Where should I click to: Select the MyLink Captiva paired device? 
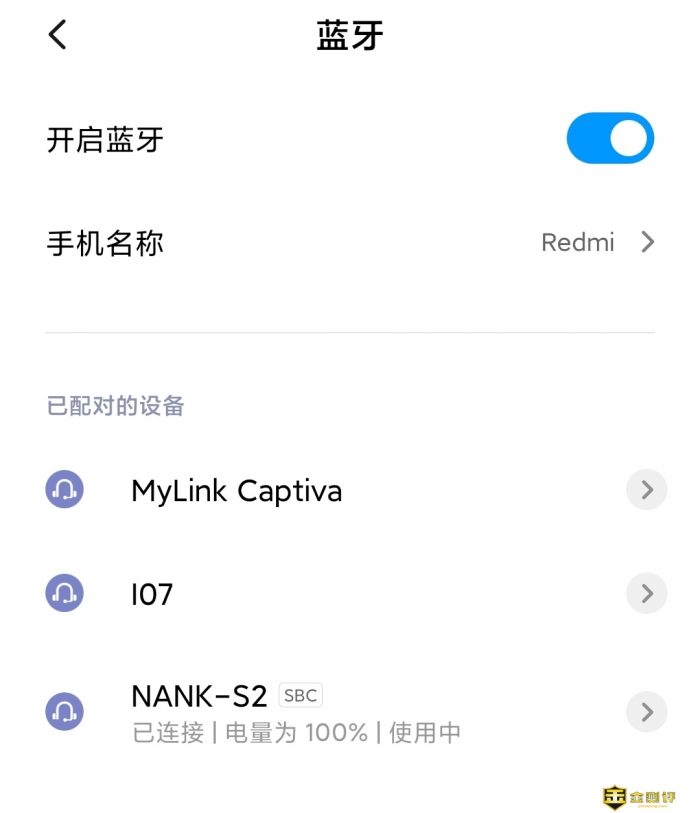click(237, 491)
